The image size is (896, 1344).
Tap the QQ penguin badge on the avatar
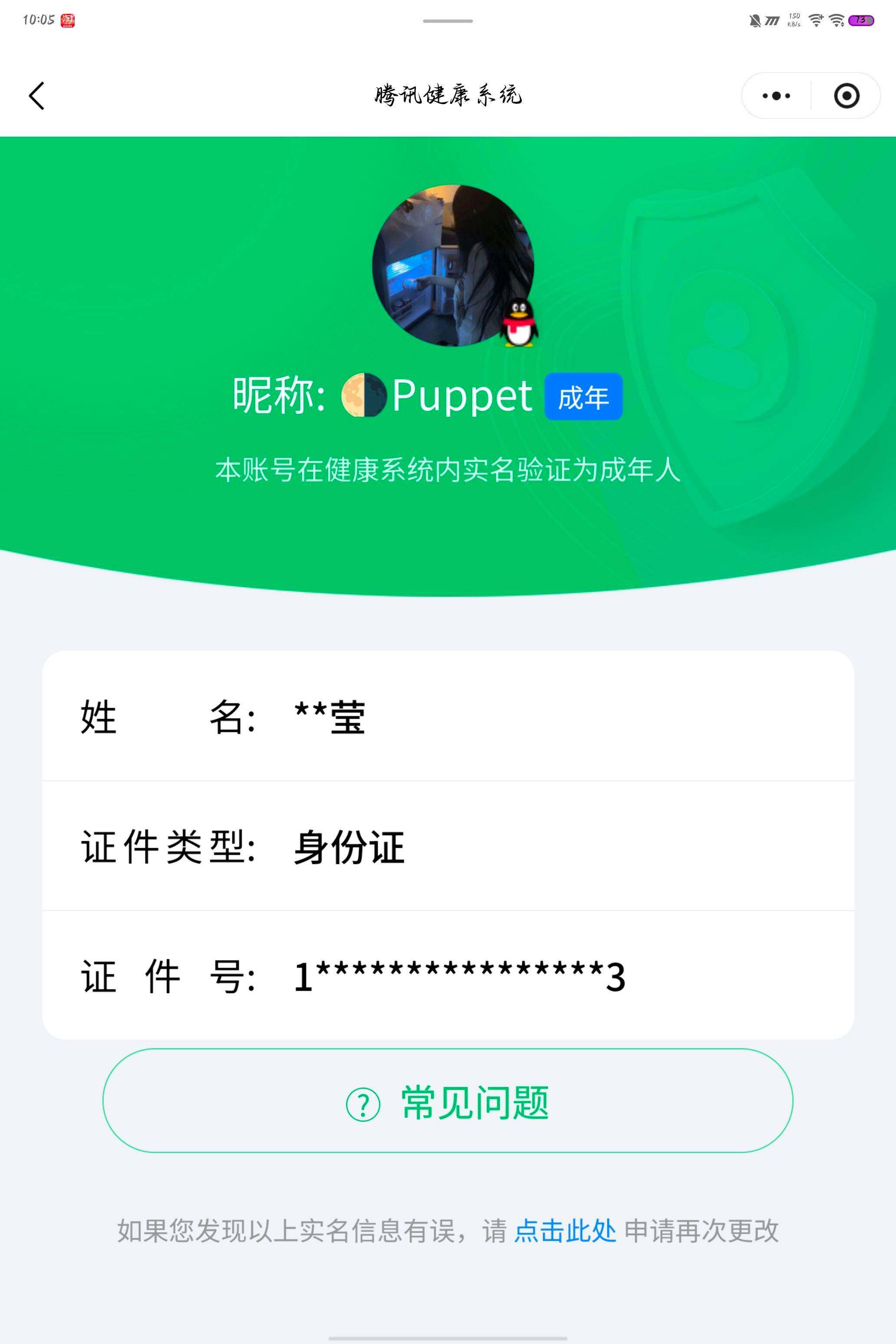pyautogui.click(x=519, y=325)
